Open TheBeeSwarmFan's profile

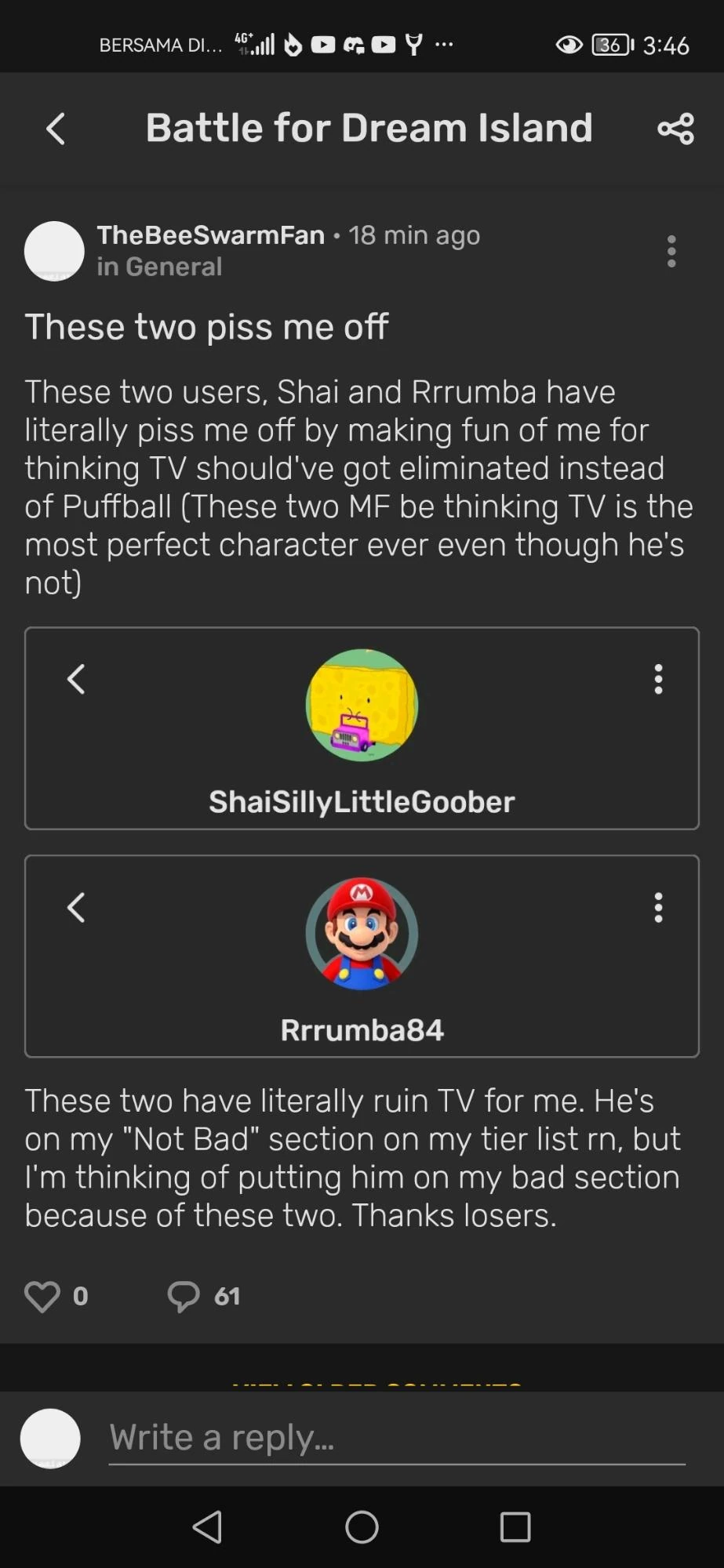[x=210, y=234]
